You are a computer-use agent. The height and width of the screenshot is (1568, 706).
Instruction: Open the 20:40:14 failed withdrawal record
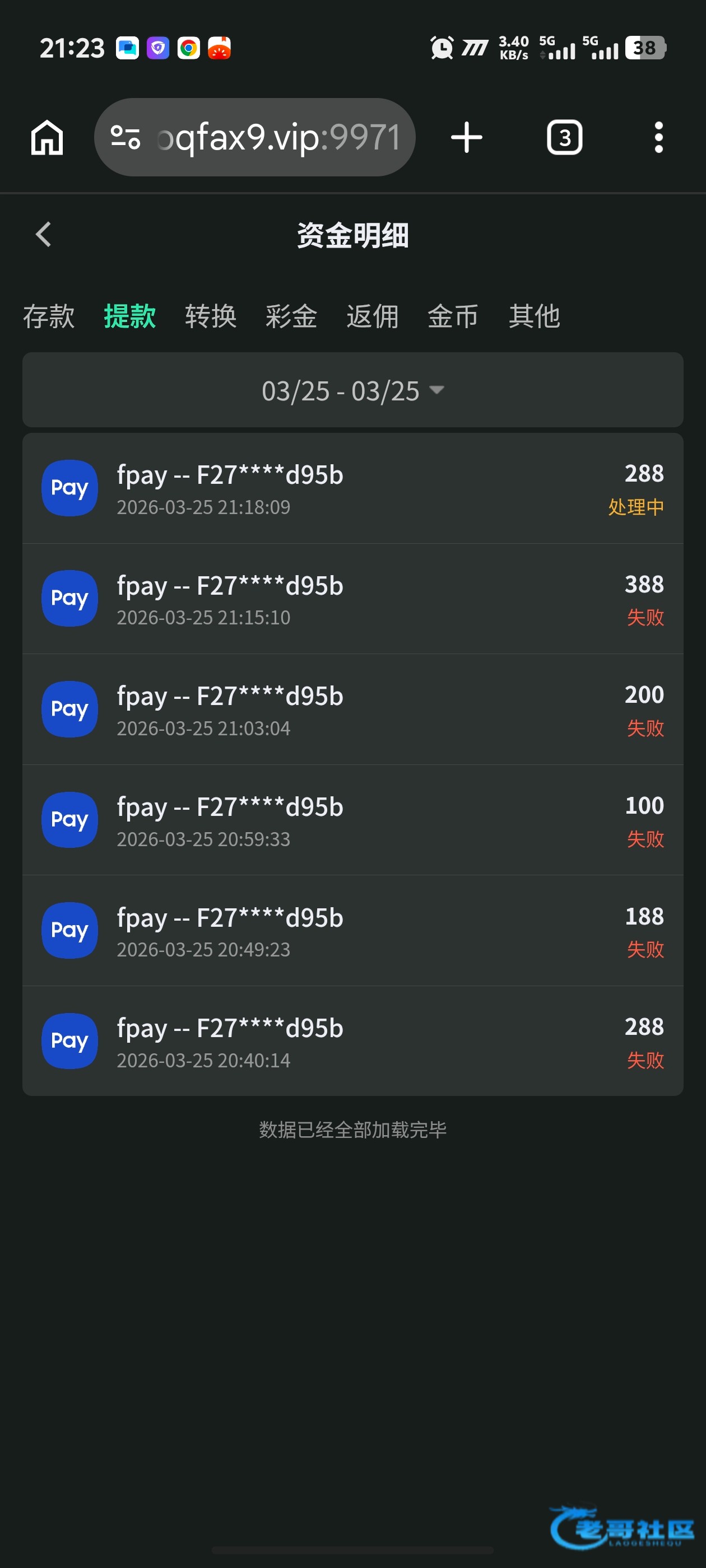pos(352,1042)
